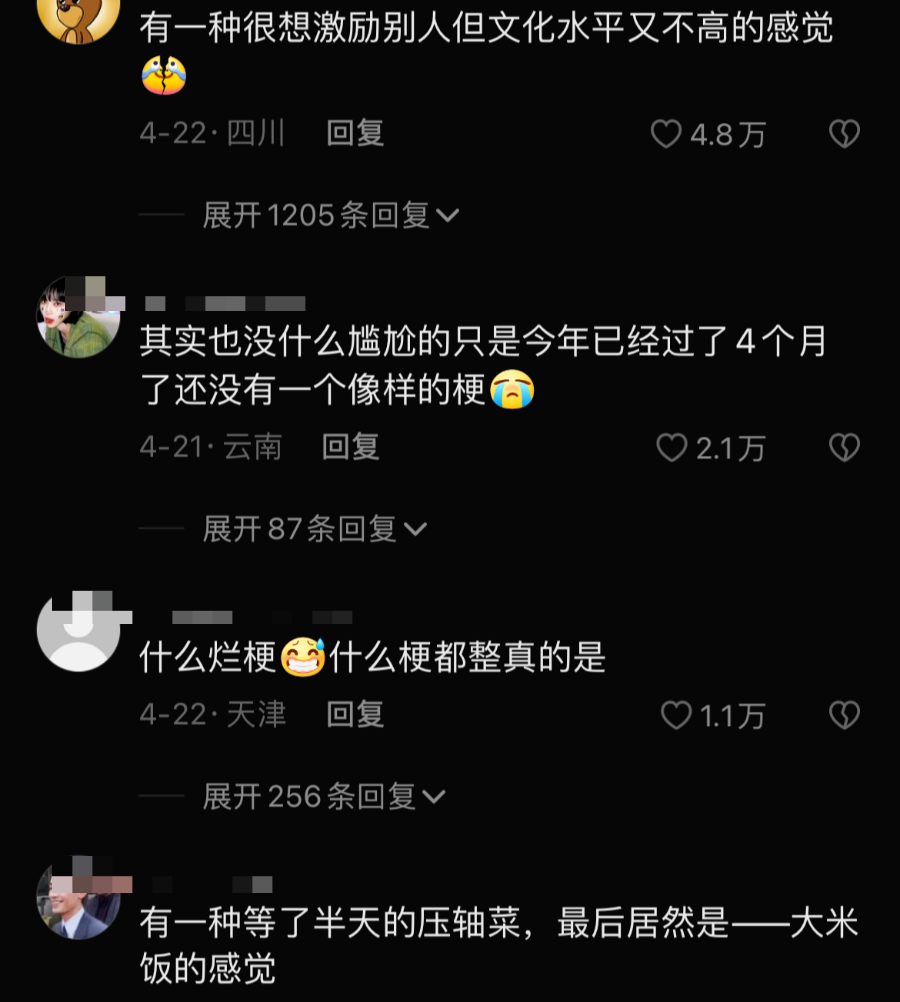The image size is (900, 1002).
Task: Reply to the 4-21 云南 comment
Action: coord(350,447)
